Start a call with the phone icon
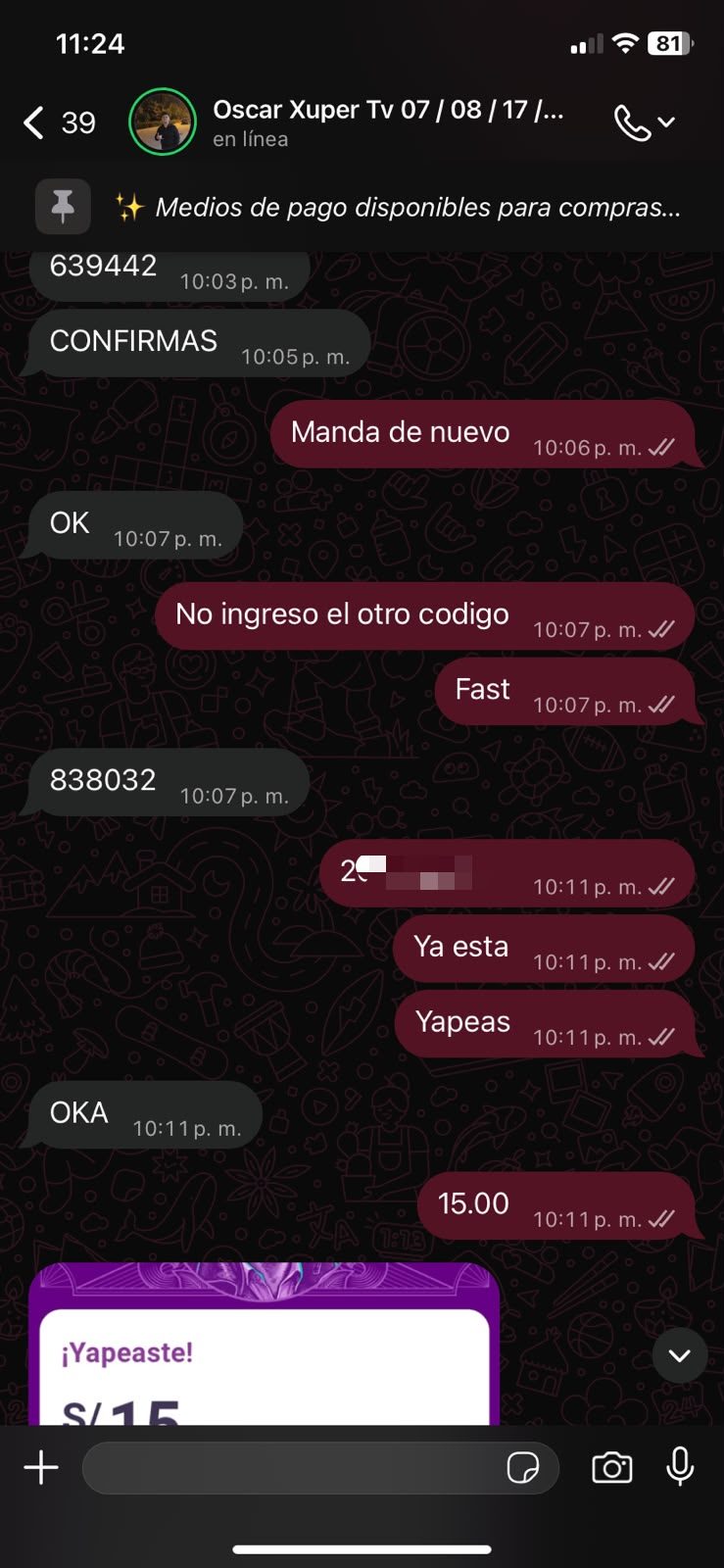The width and height of the screenshot is (724, 1568). [632, 122]
